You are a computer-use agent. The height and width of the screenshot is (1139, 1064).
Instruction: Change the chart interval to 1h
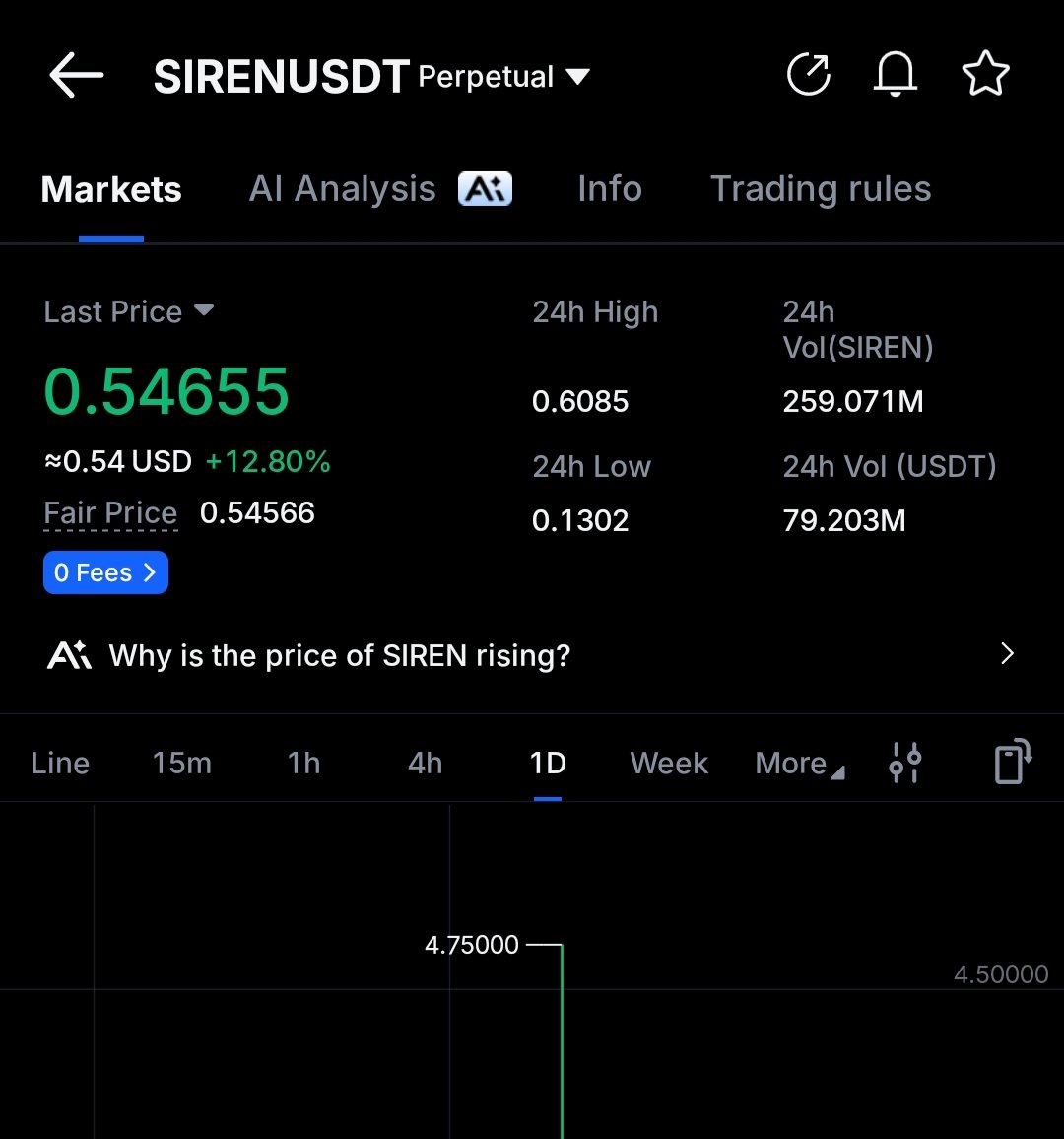(303, 764)
